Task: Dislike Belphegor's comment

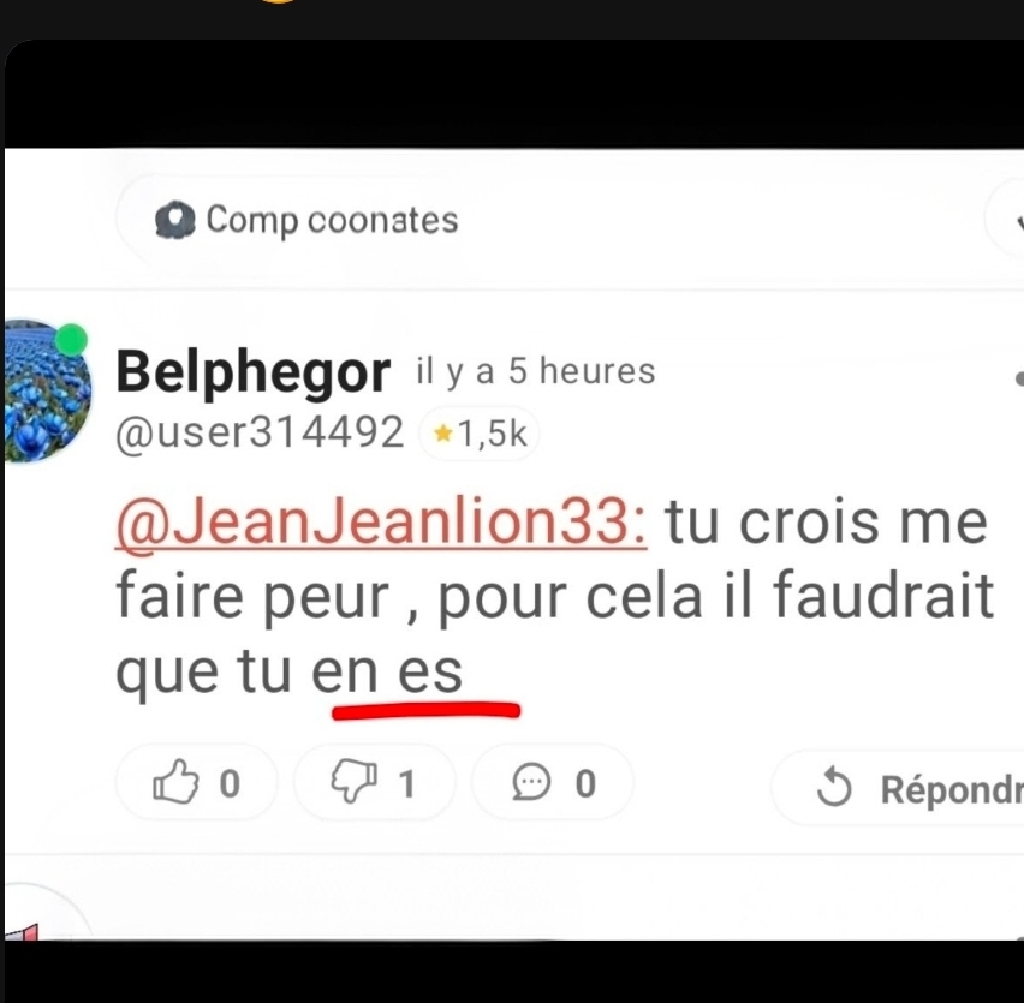Action: [x=375, y=783]
